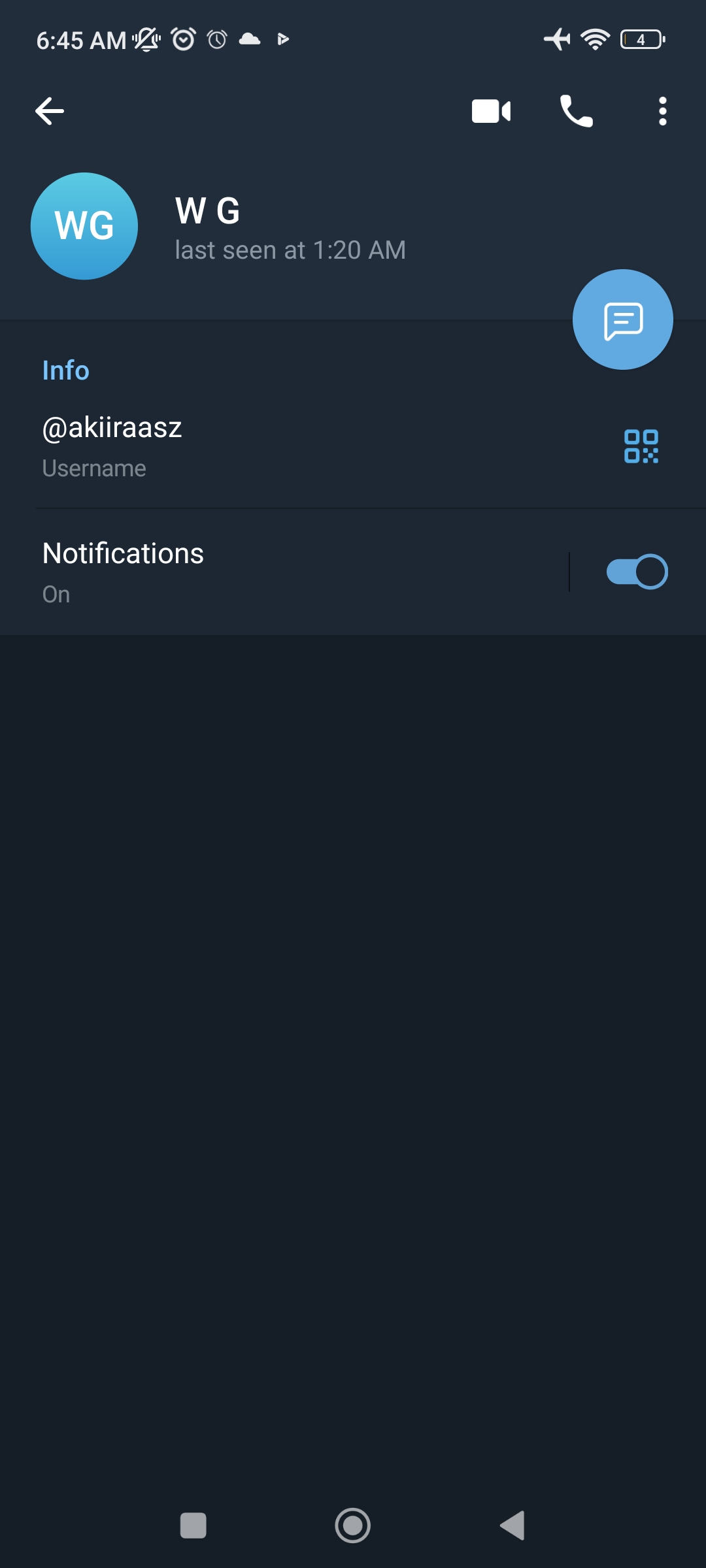Open the chat with the message button
Screen dimensions: 706x1568
point(622,319)
